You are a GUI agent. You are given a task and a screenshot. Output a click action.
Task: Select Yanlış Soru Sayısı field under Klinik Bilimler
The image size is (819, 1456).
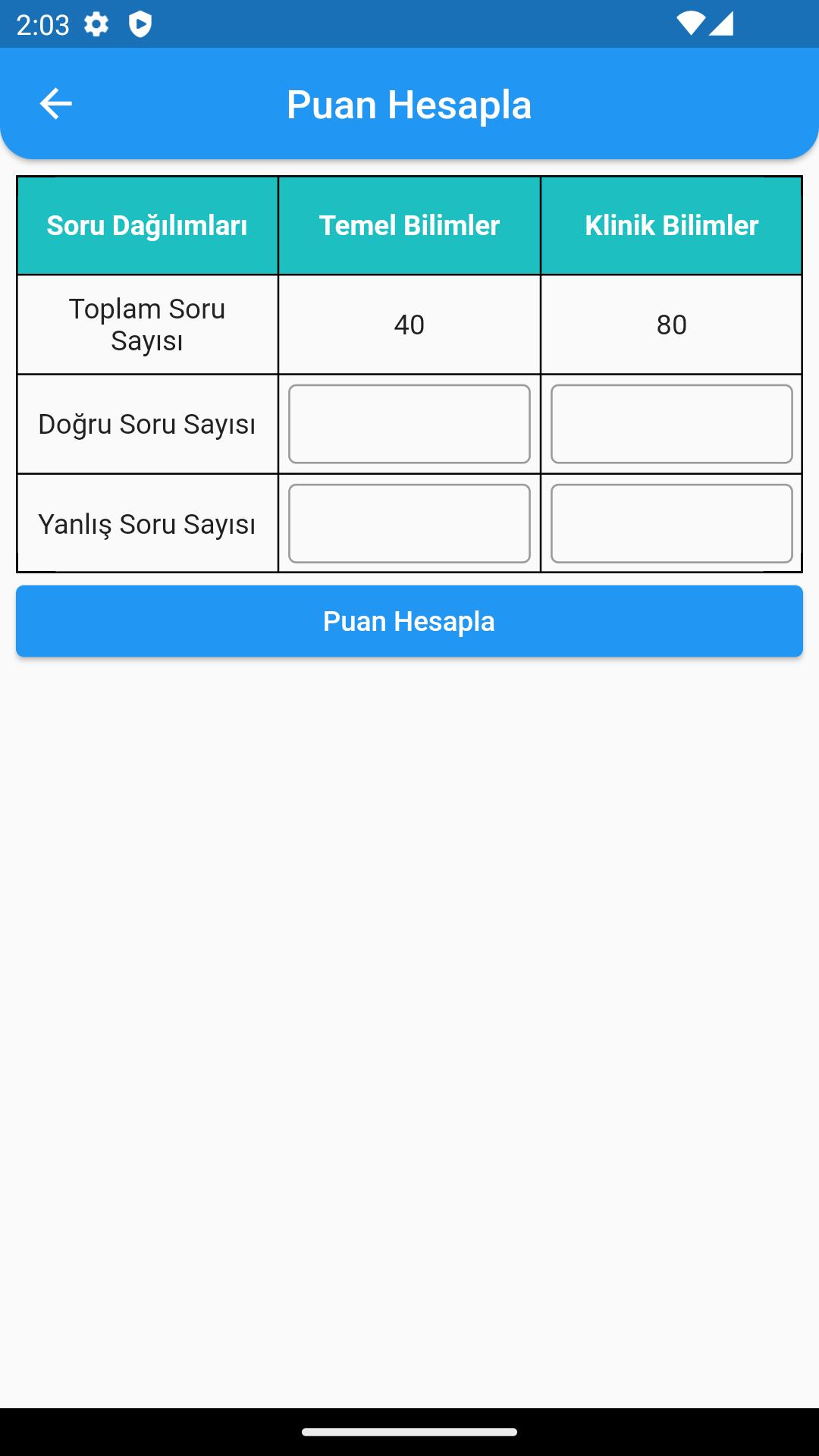[672, 524]
